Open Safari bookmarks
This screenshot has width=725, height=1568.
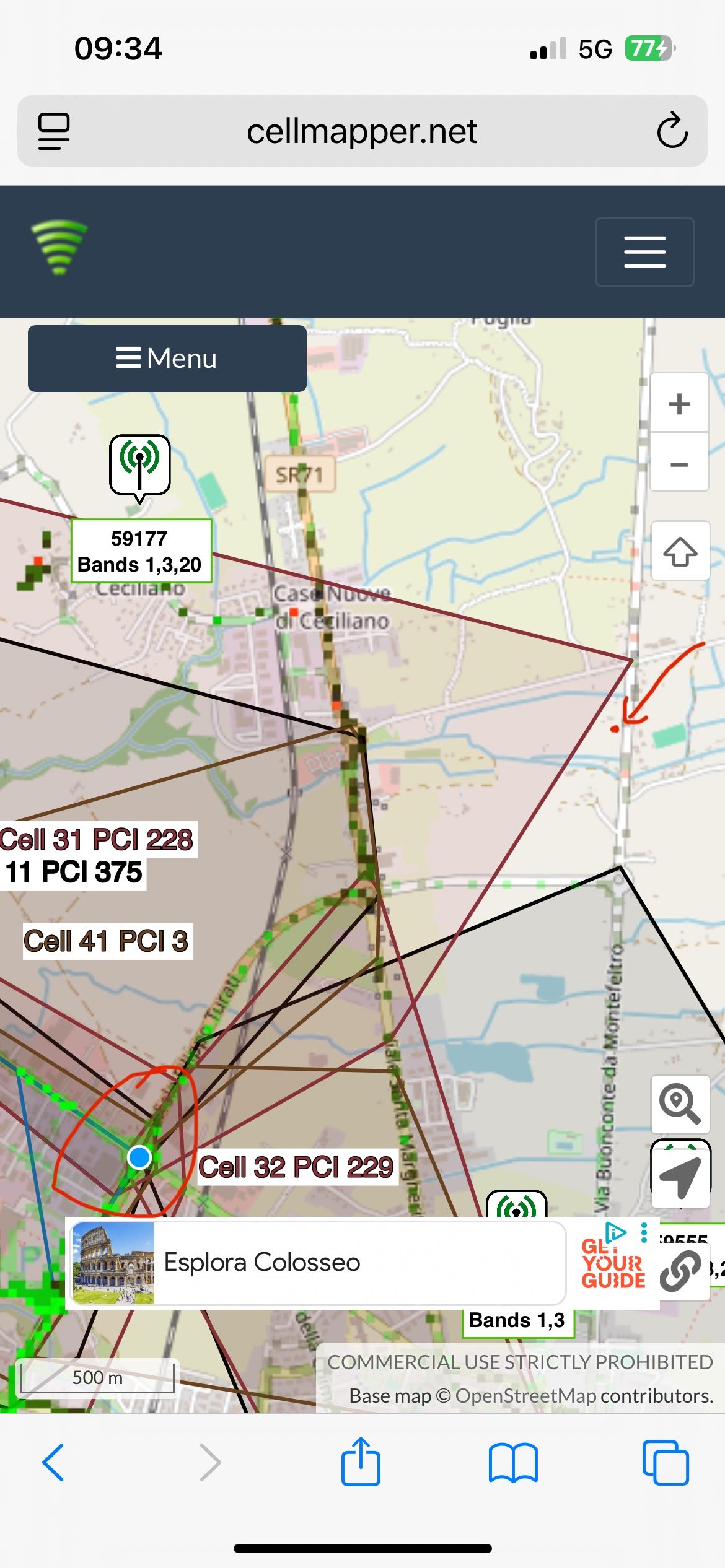[x=513, y=1462]
